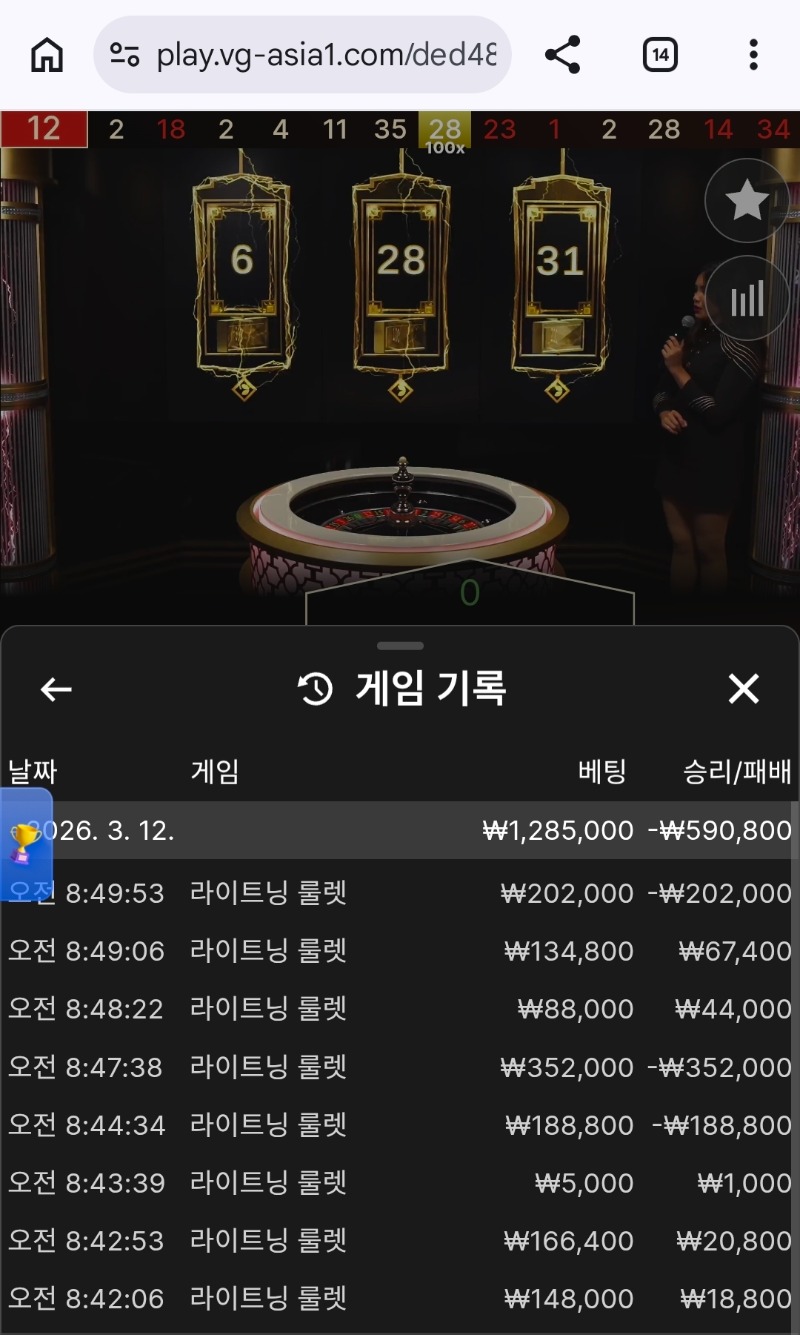800x1335 pixels.
Task: Tap the site permissions icon in the address bar
Action: [x=126, y=55]
